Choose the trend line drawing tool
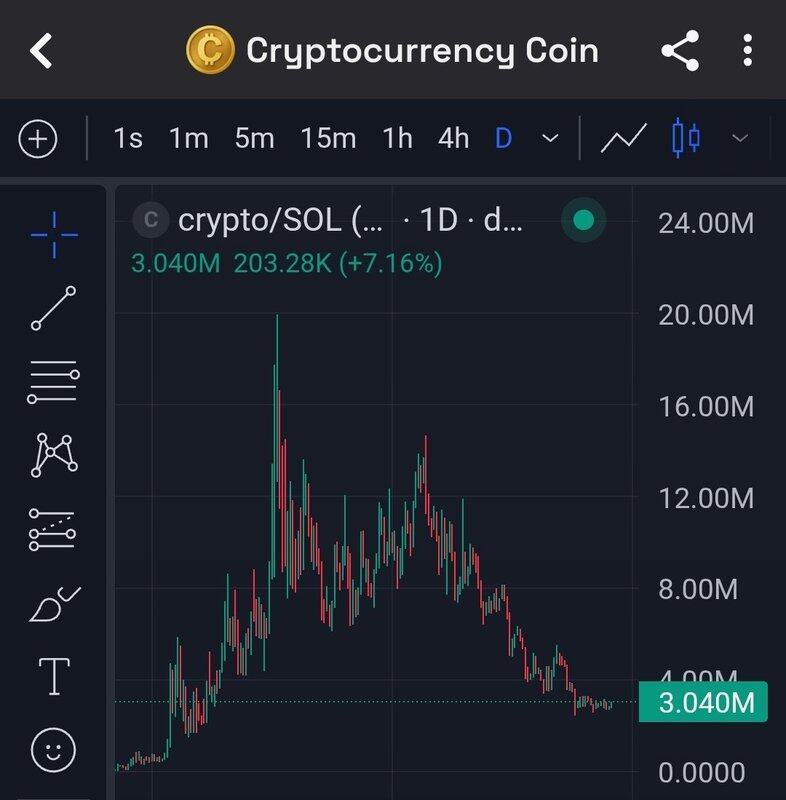Screen dimensions: 786x800 [x=54, y=308]
